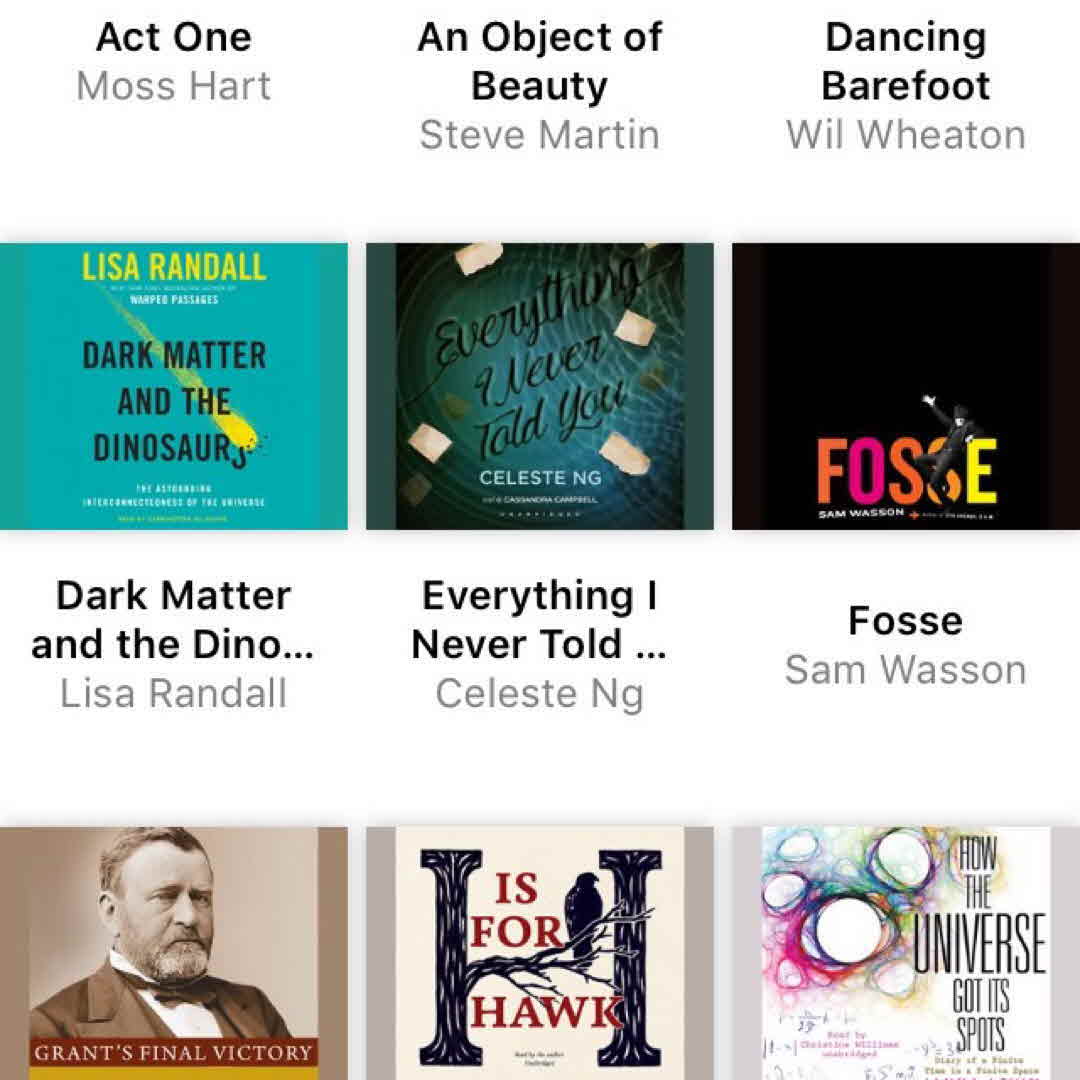Open the Fosse audiobook by Sam Wasson

tap(905, 386)
